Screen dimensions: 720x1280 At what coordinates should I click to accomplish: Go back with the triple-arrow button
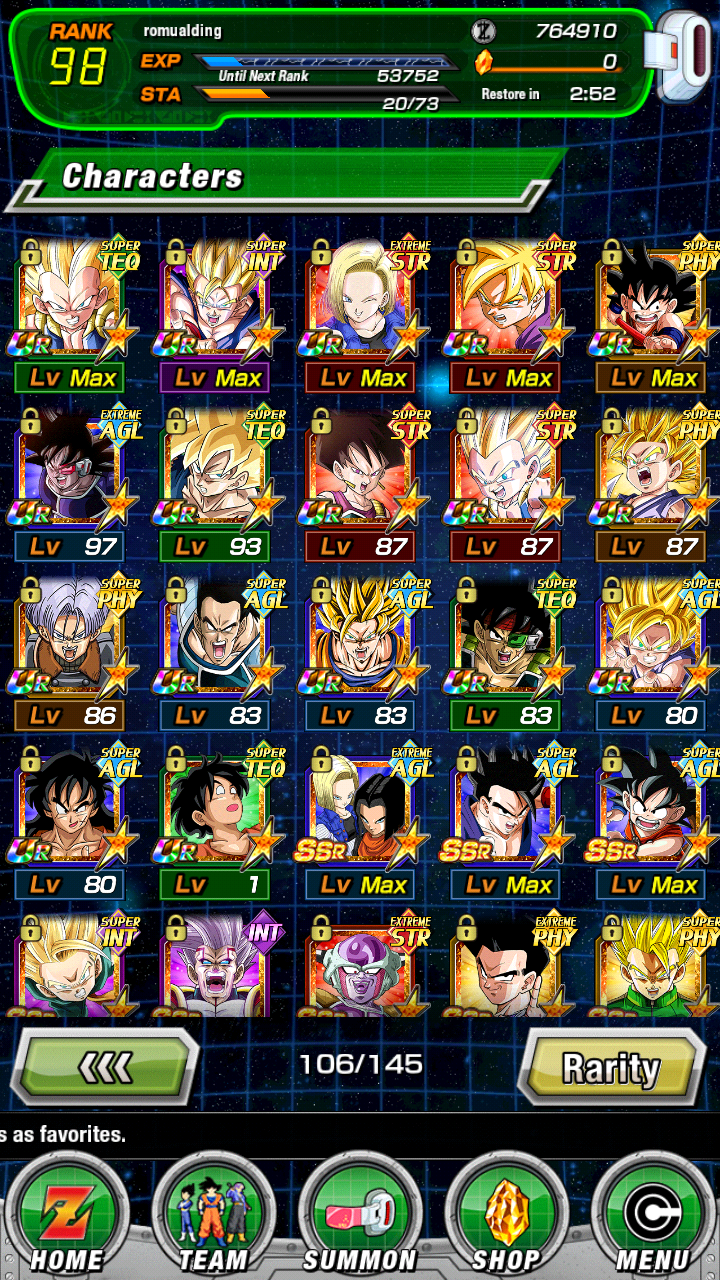click(x=105, y=1067)
